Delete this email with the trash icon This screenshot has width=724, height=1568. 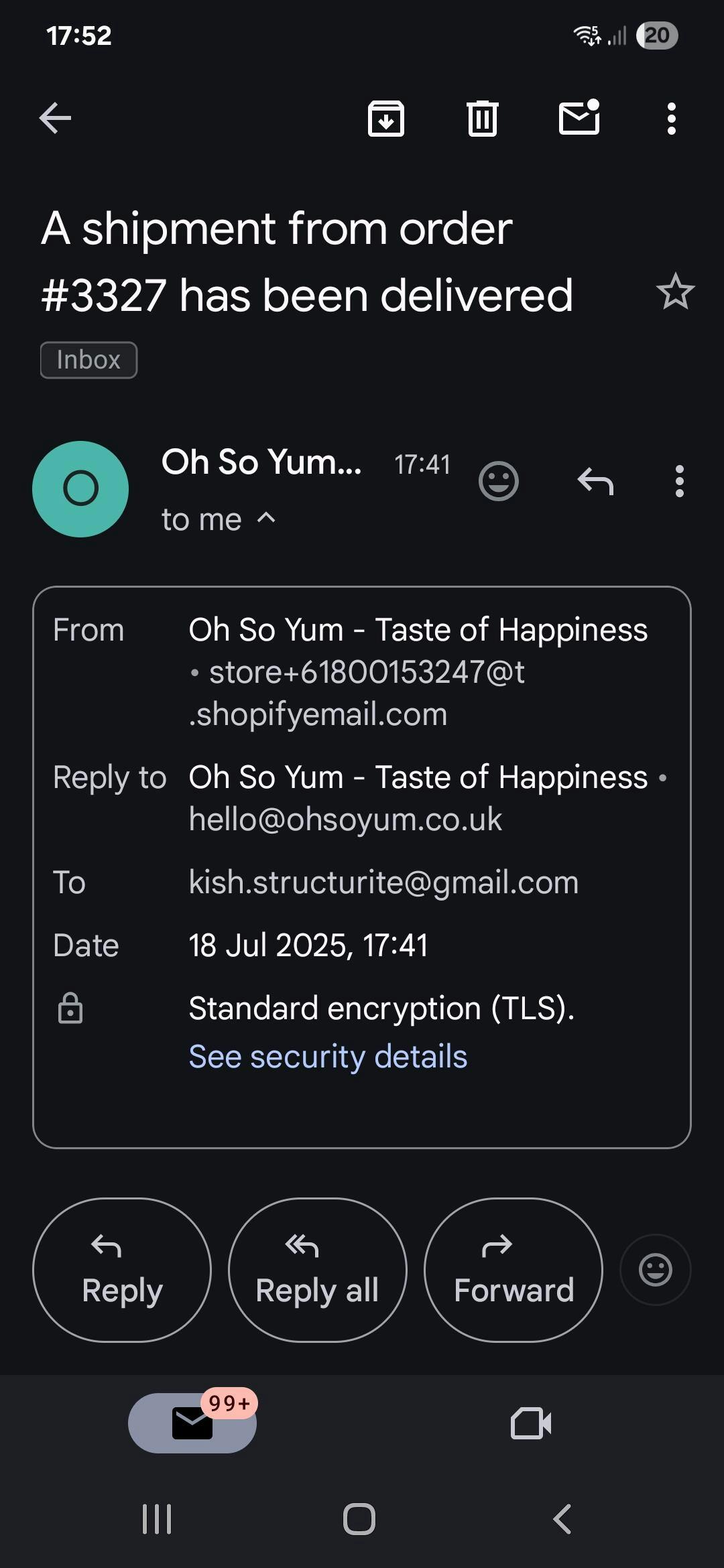pyautogui.click(x=483, y=119)
